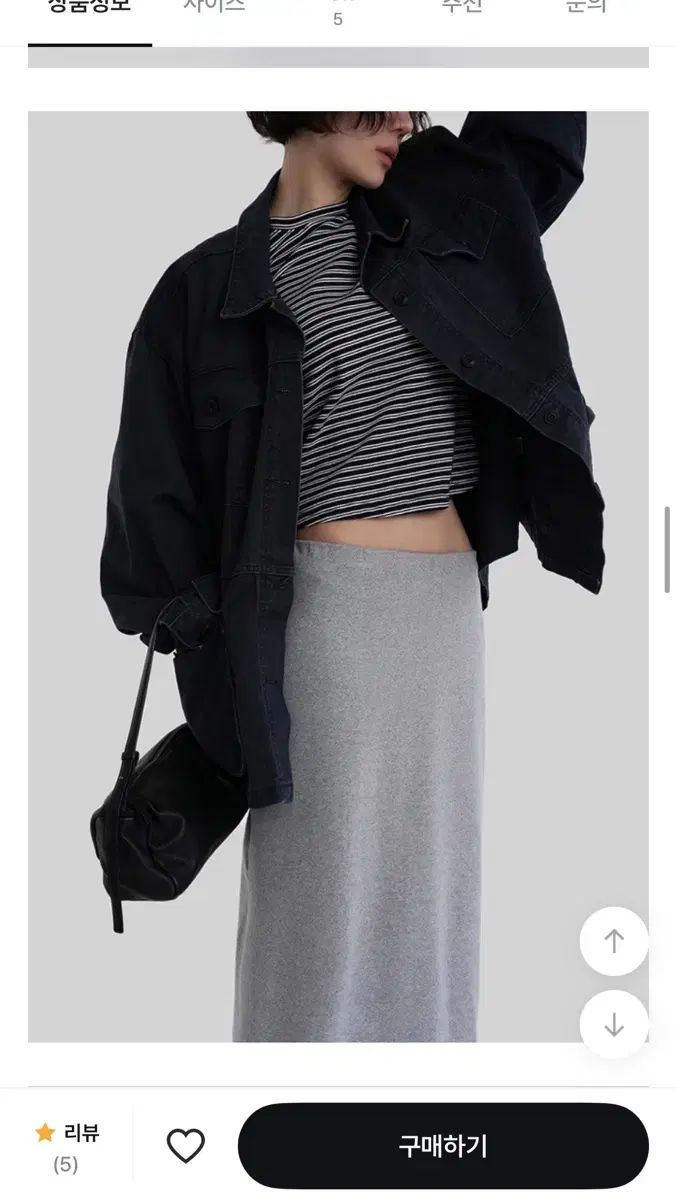Switch to the 사이즈 tab
This screenshot has height=1200, width=677.
pos(214,10)
